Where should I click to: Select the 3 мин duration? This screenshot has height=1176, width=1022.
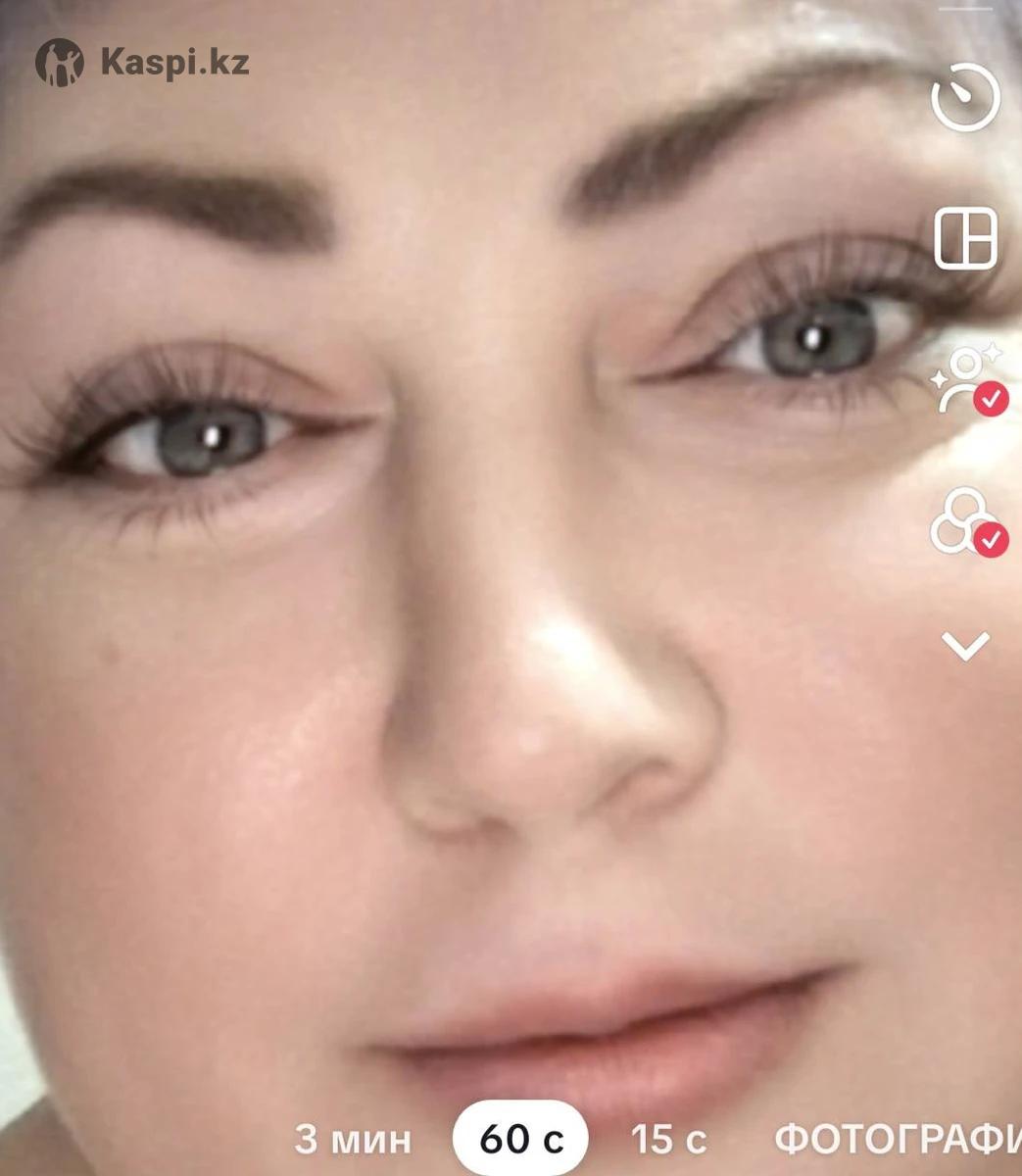tap(353, 1140)
